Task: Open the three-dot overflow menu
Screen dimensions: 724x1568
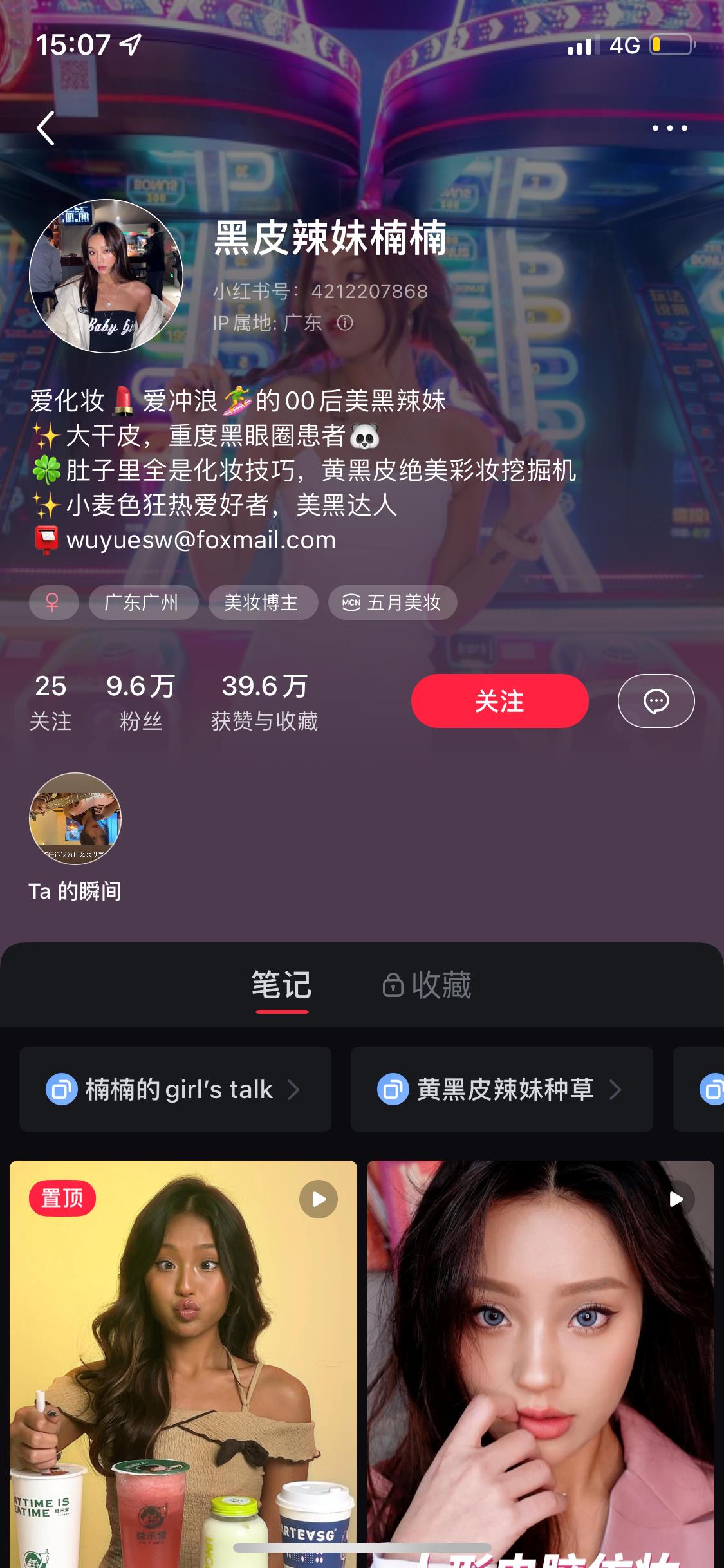Action: point(669,128)
